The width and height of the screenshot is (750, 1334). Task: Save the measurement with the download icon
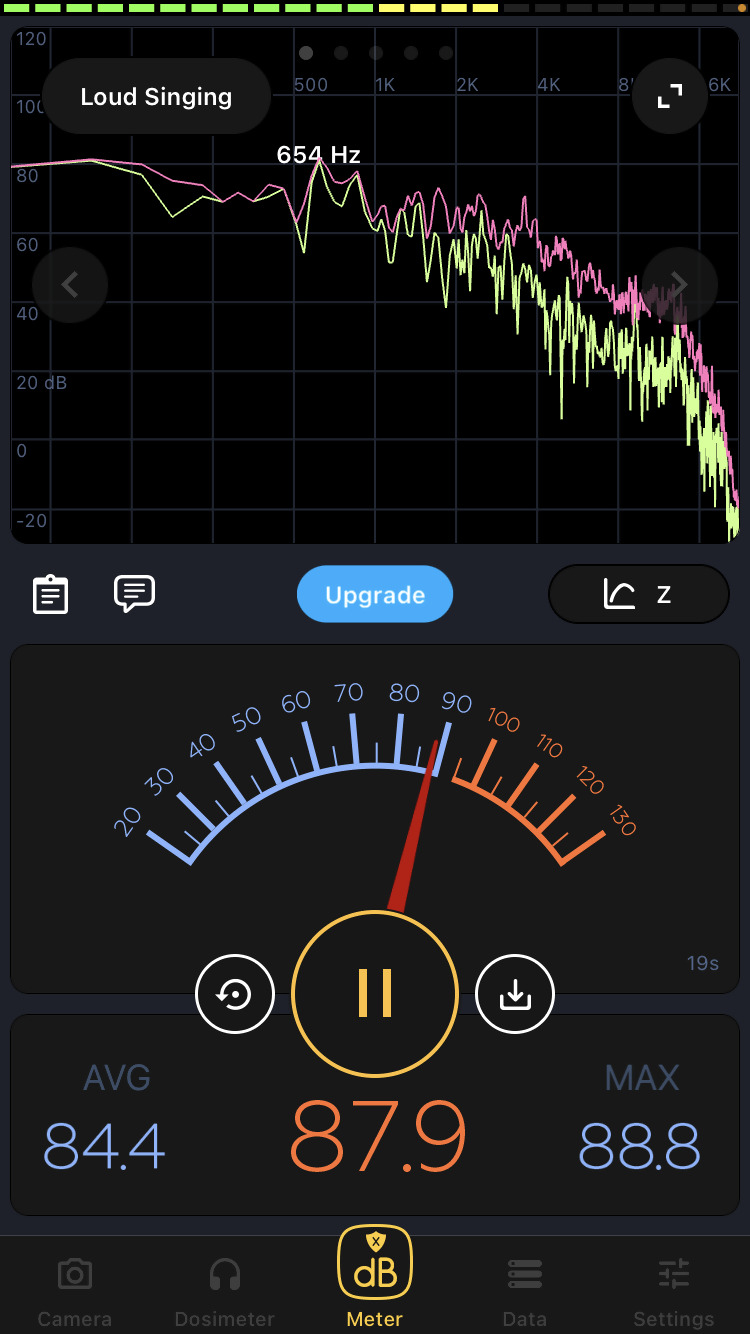point(515,994)
